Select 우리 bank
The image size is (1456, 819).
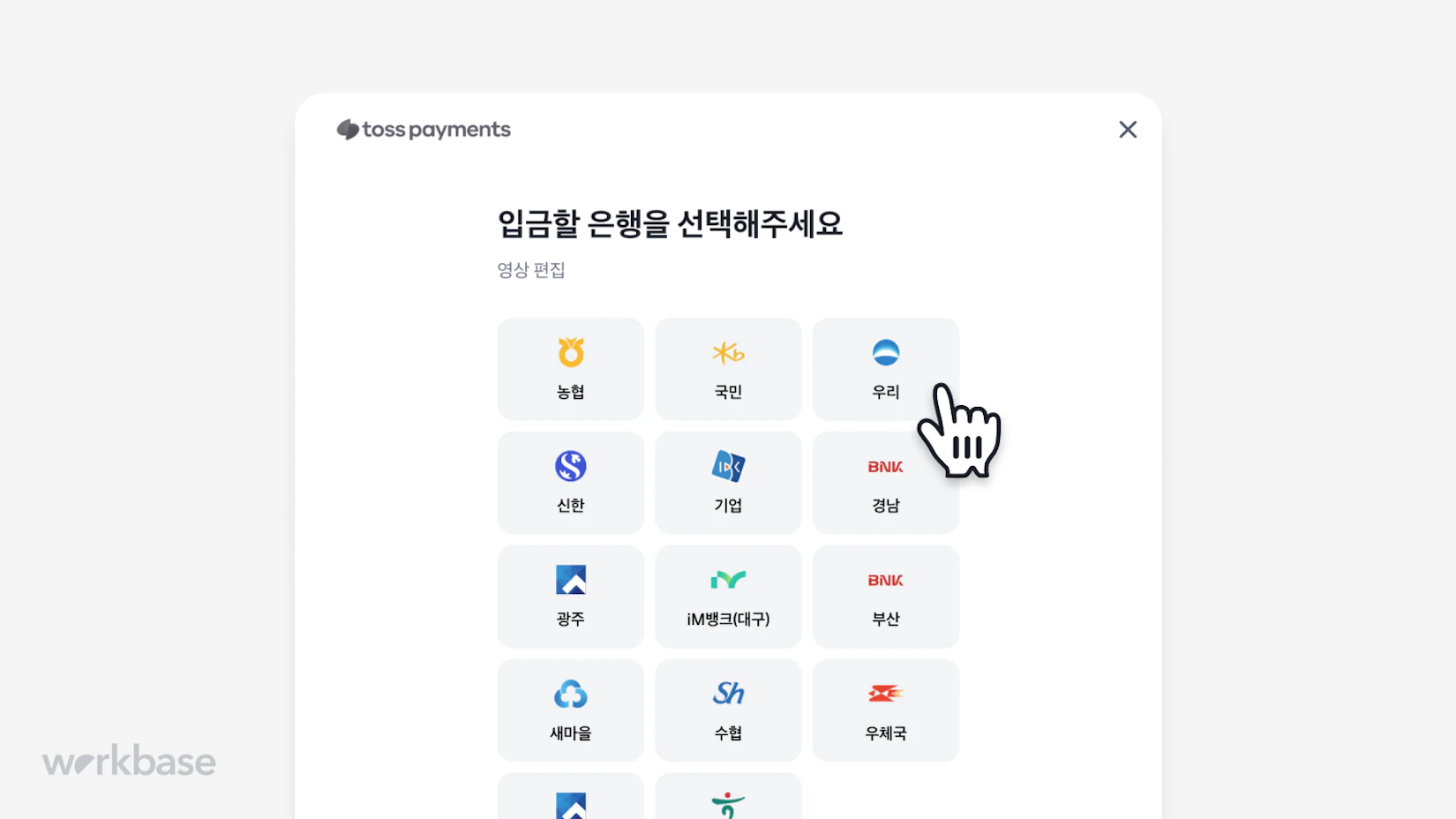pos(885,369)
